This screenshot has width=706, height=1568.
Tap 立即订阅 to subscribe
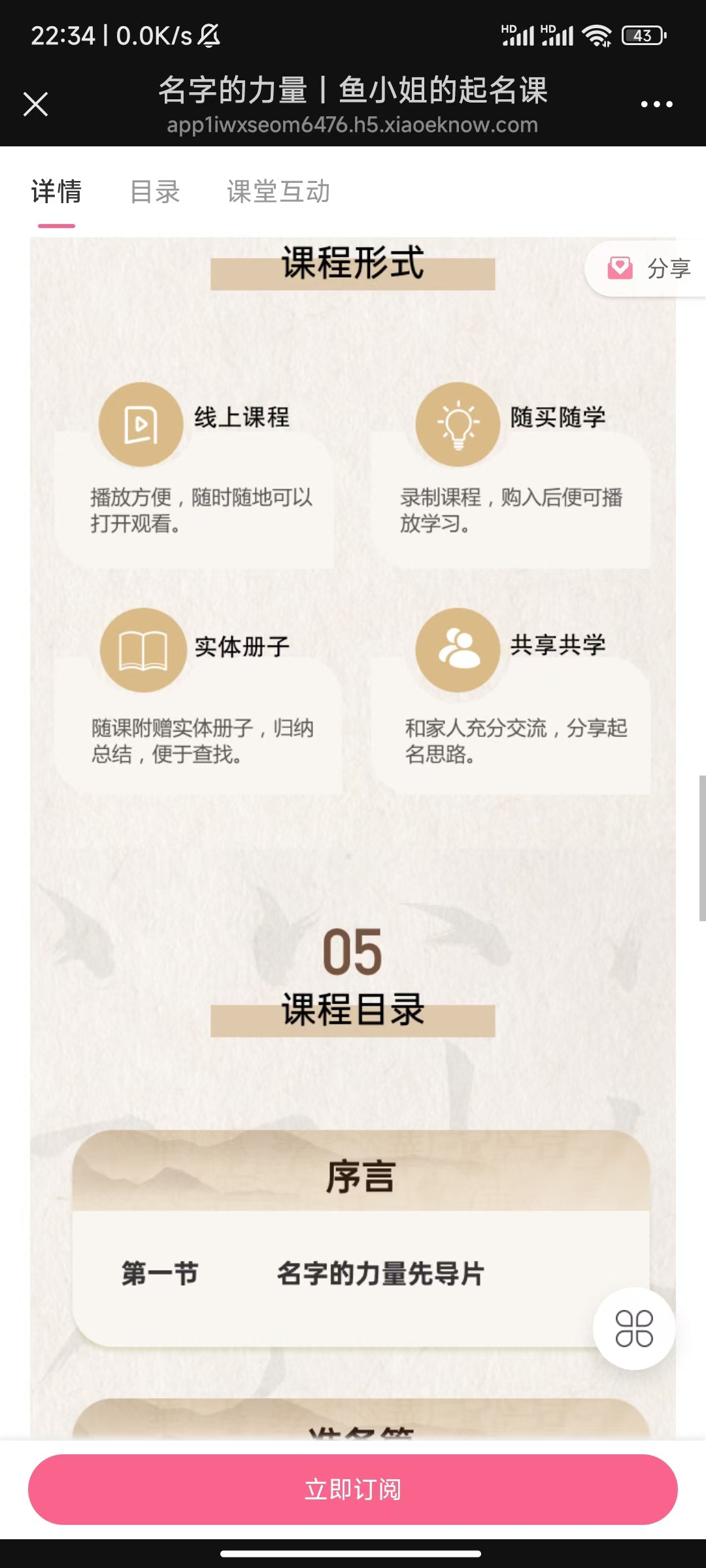coord(353,1489)
